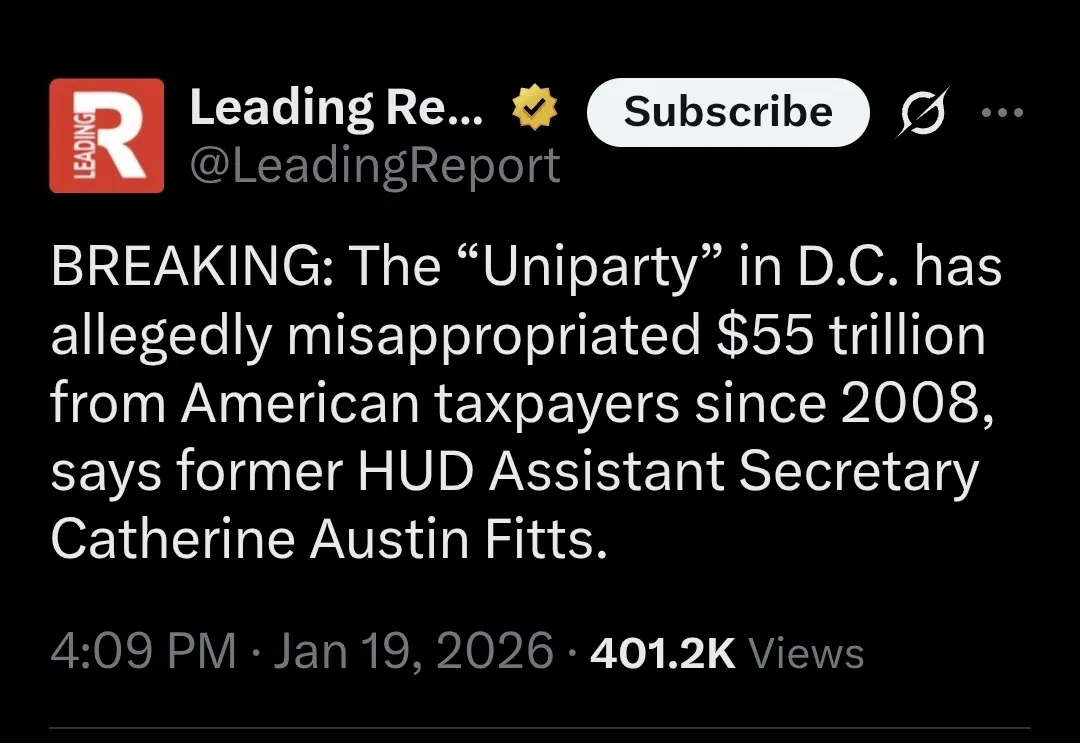Open the post's three-dot overflow menu
The image size is (1080, 743).
click(1003, 113)
